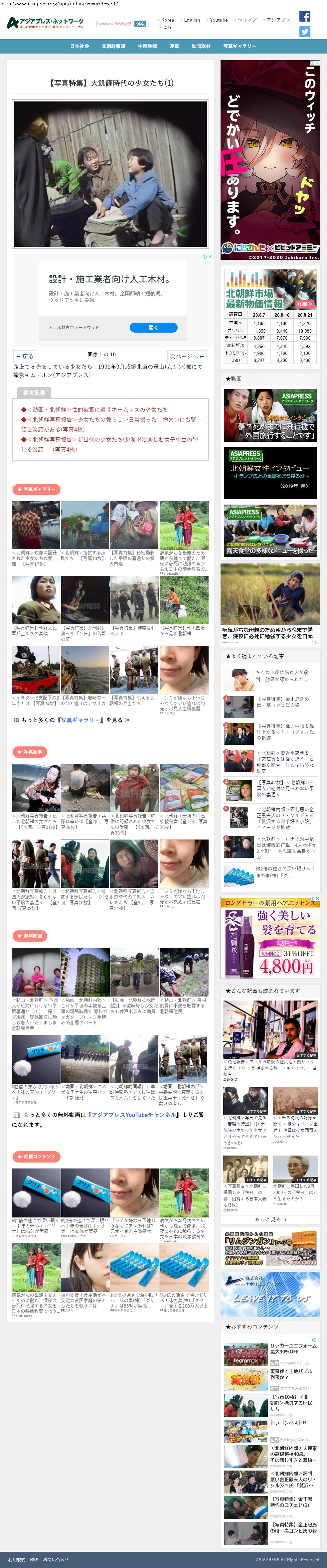Tap もっと見る under recommended articles

pos(270,1219)
